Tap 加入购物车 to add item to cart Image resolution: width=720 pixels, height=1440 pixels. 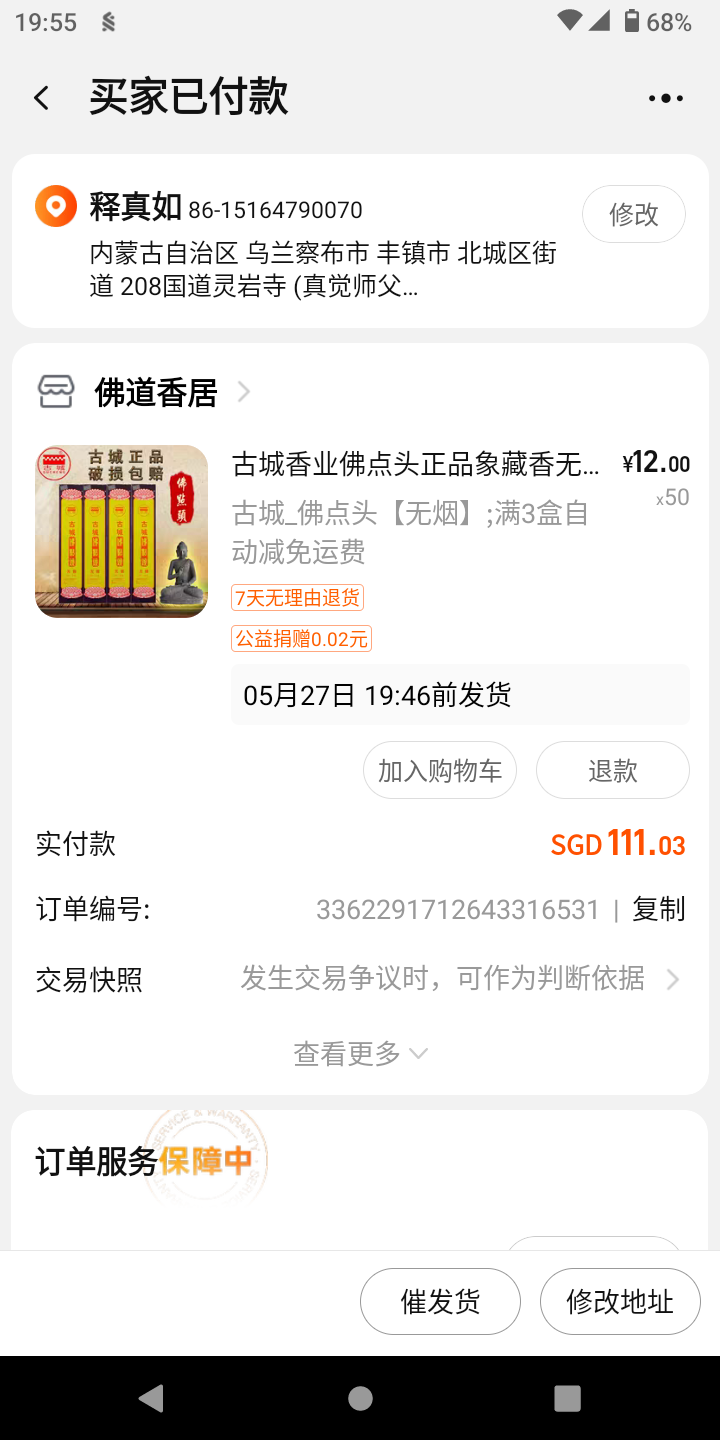pos(440,770)
